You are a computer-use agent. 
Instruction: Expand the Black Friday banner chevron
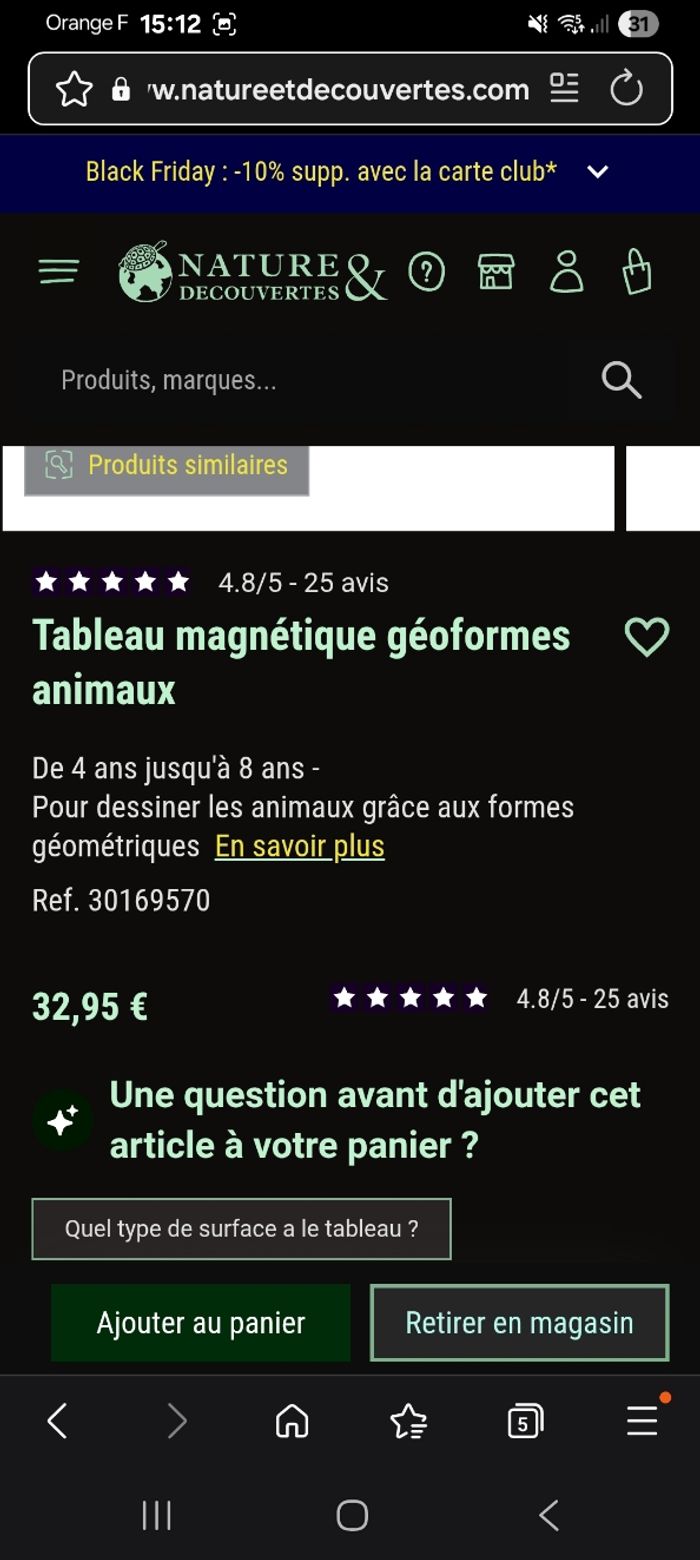coord(597,172)
